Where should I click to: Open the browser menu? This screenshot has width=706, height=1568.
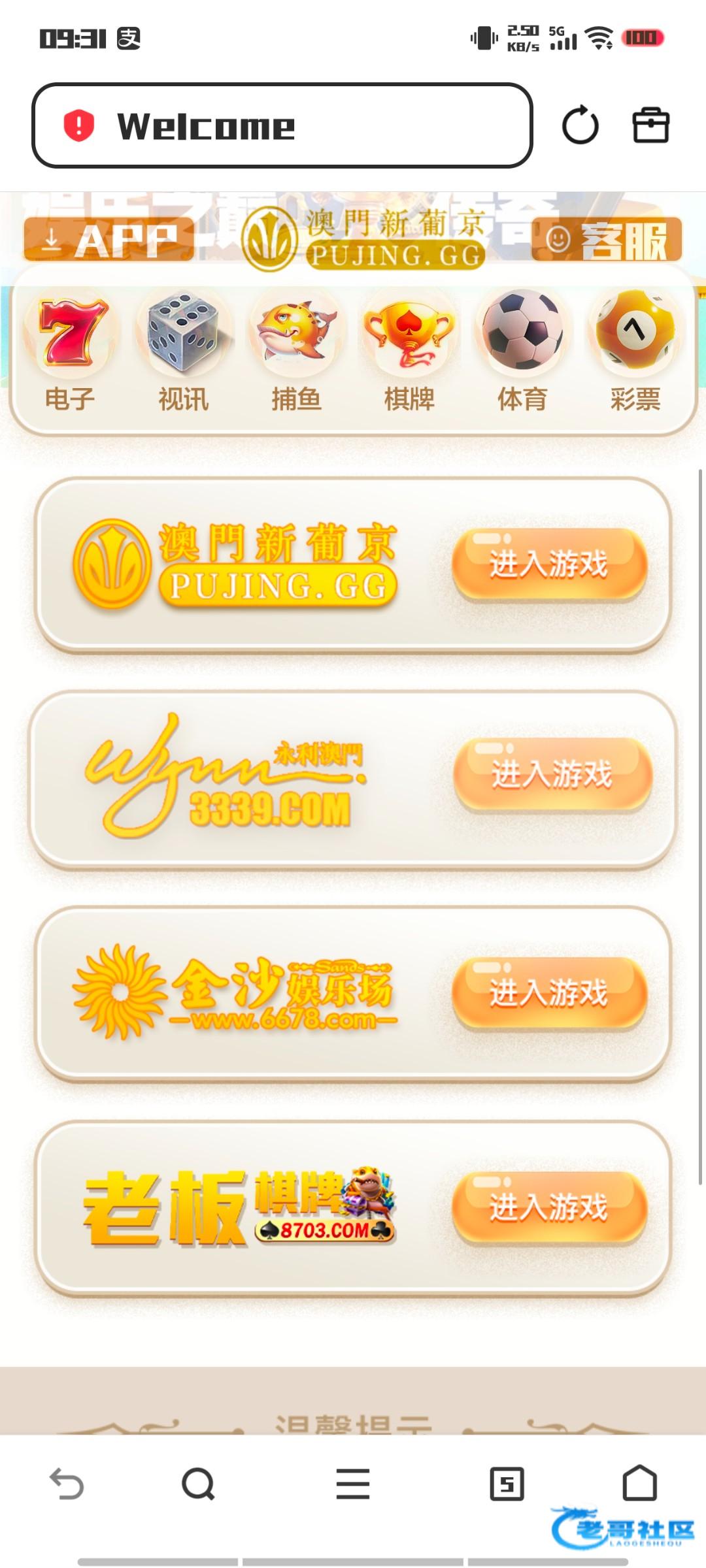click(x=353, y=1483)
